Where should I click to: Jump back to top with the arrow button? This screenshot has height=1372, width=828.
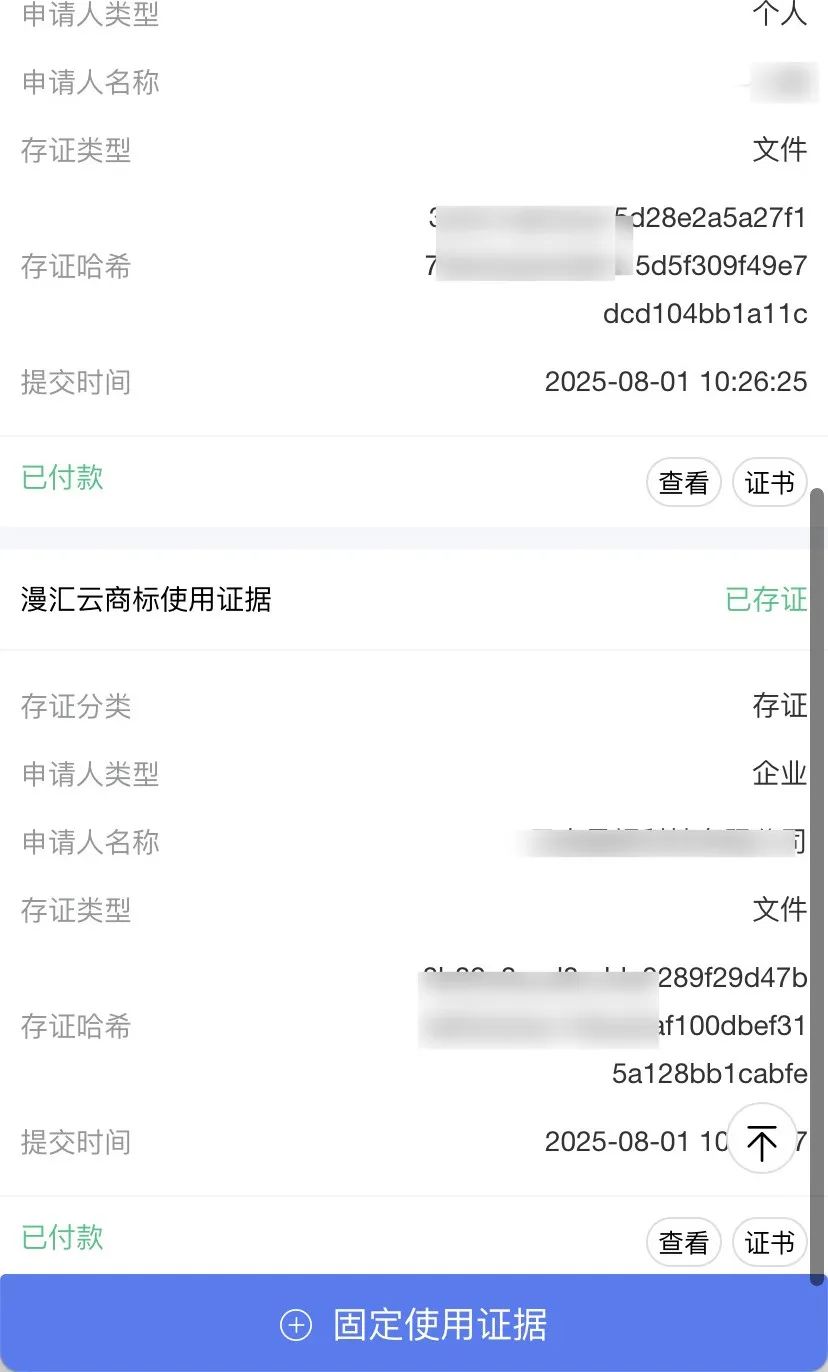(762, 1139)
